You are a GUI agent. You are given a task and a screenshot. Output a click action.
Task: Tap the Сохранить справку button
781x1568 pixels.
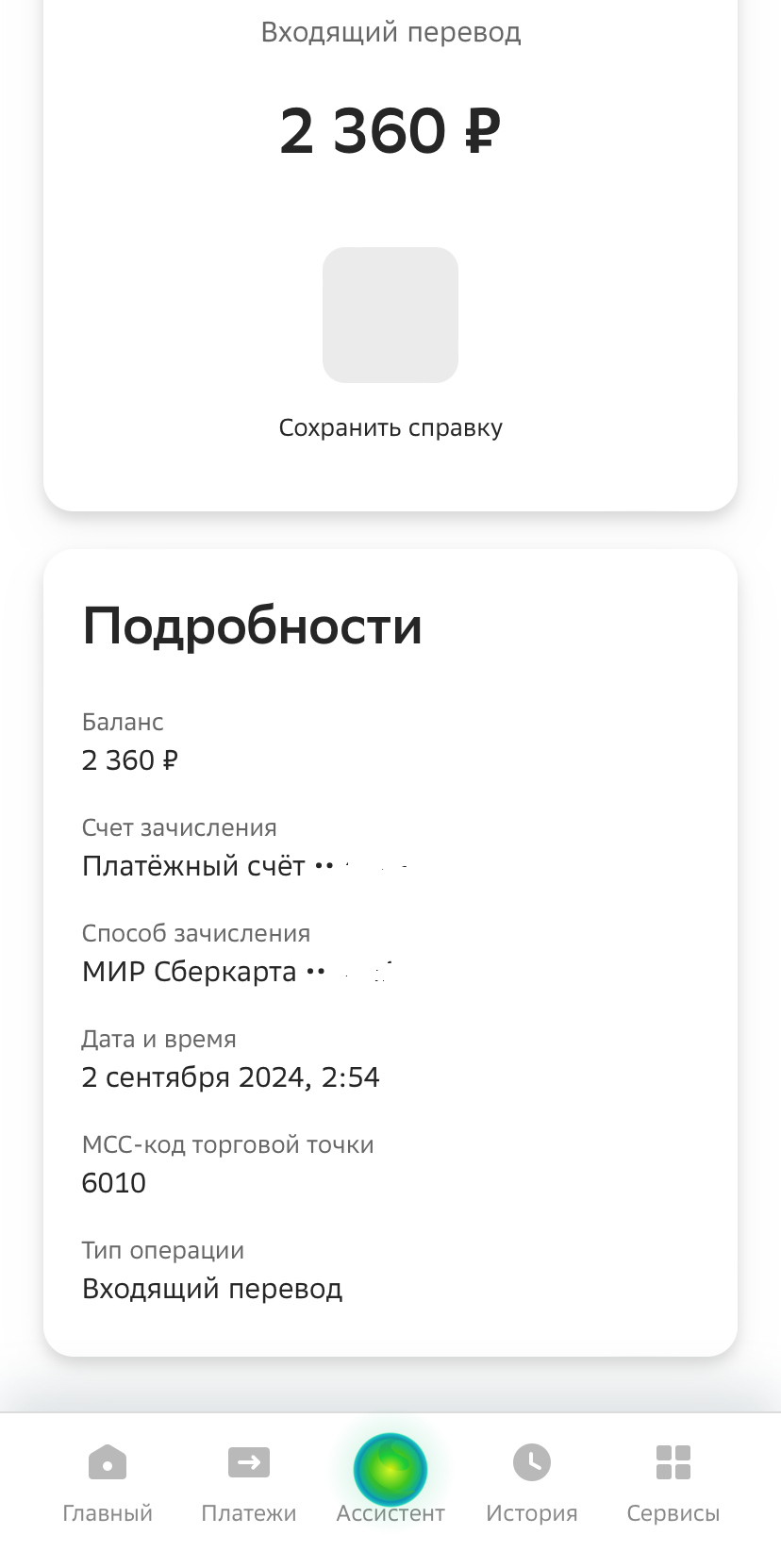coord(390,316)
